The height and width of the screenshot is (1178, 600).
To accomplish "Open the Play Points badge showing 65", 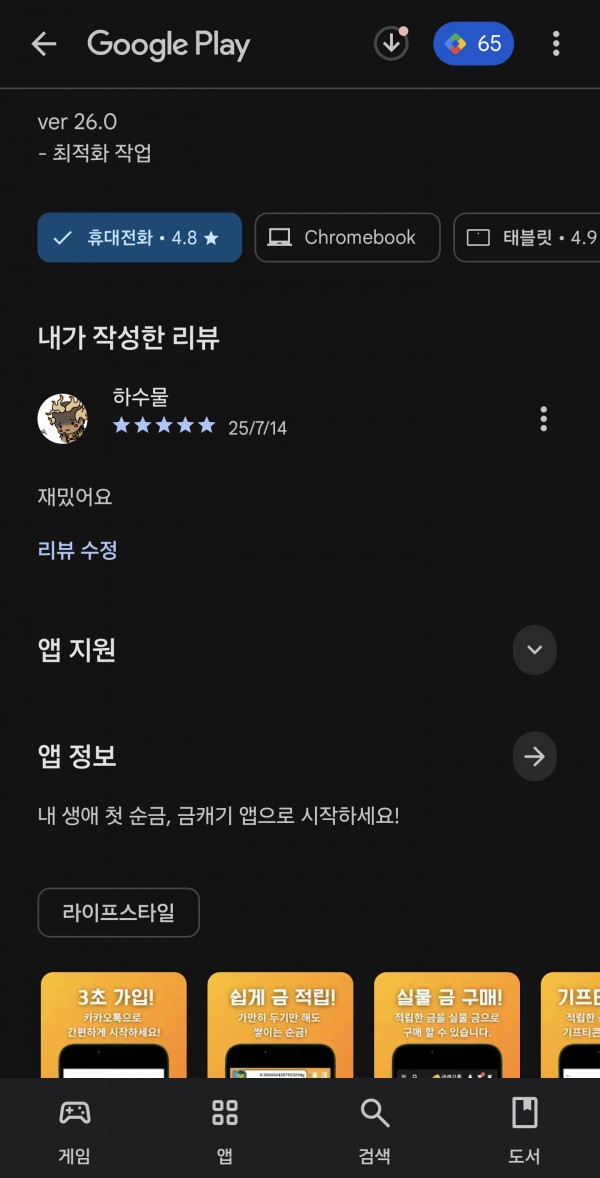I will (x=474, y=44).
